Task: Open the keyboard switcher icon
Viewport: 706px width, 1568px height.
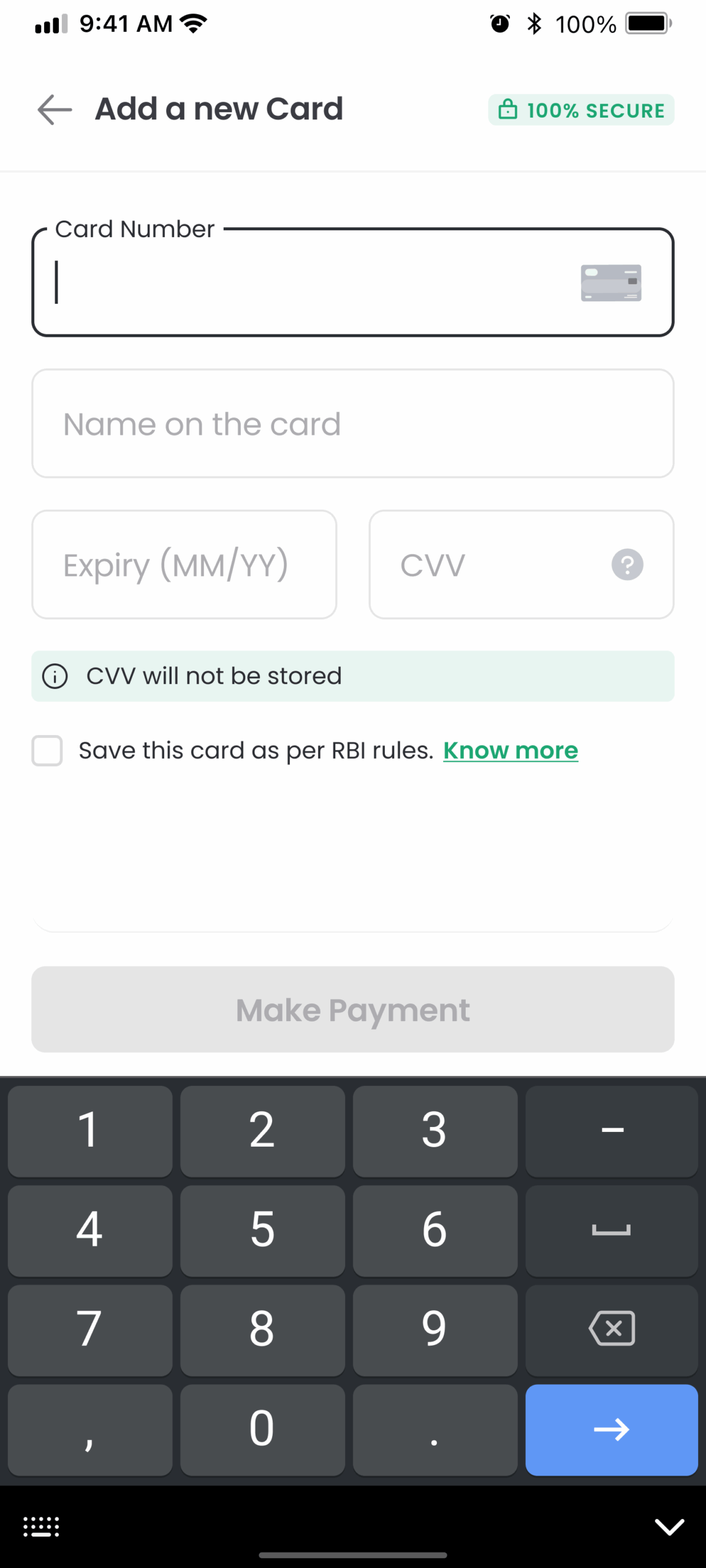Action: [41, 1527]
